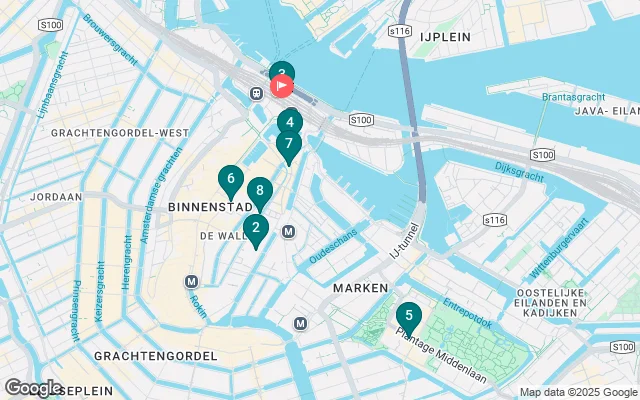Tap marker number 6 in Binnenstad
640x400 pixels.
click(231, 179)
